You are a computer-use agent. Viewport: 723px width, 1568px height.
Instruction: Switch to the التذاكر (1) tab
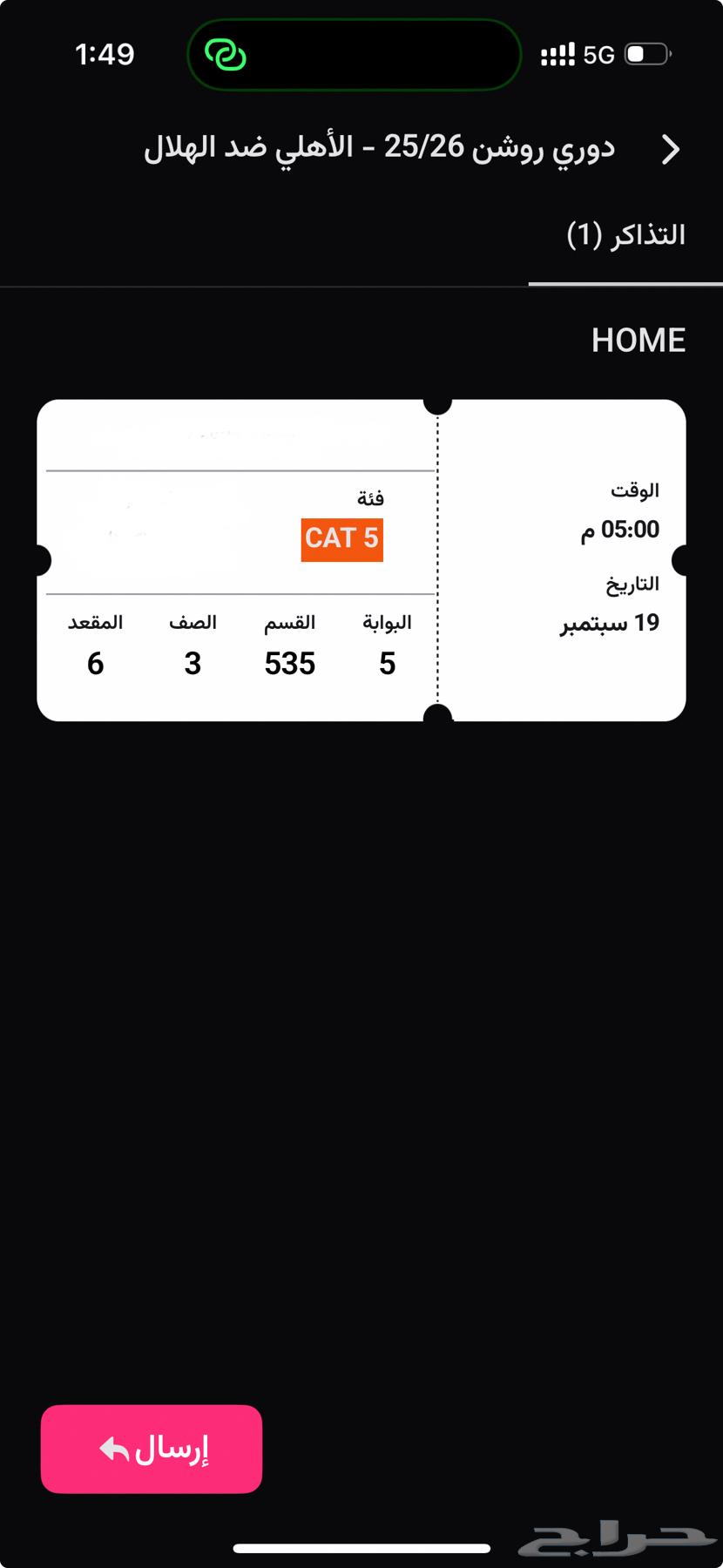624,233
